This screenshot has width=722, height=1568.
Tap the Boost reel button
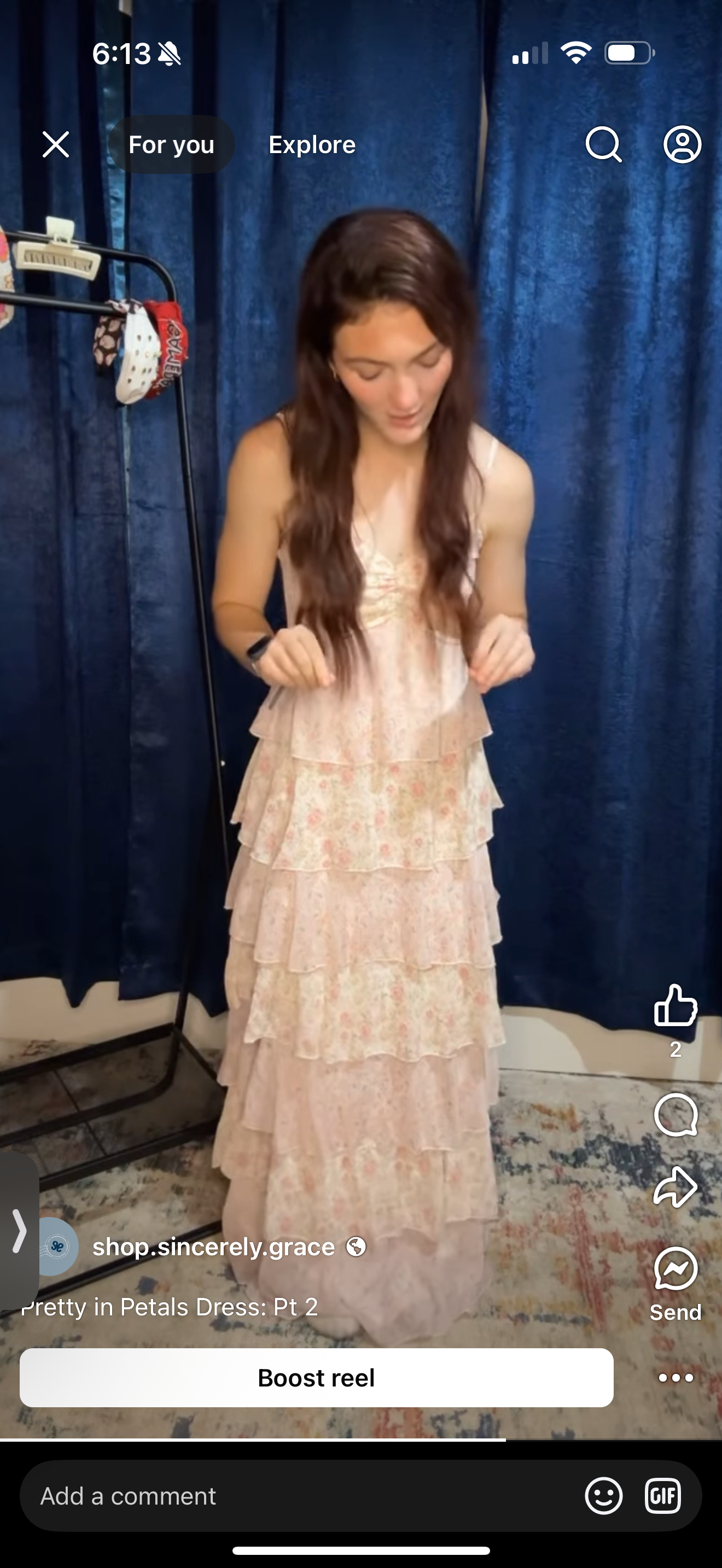[x=316, y=1378]
